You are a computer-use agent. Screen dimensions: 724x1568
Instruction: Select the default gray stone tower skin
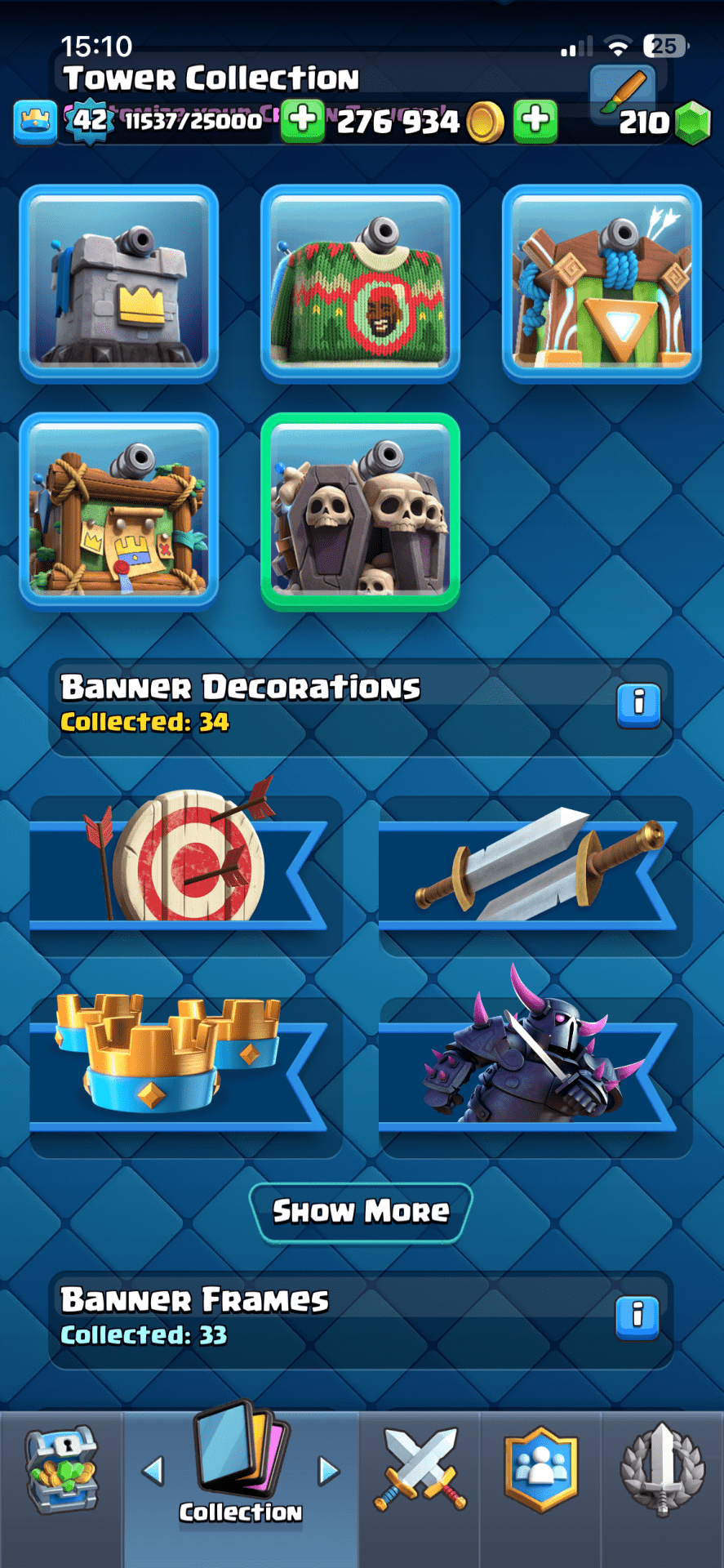point(119,283)
